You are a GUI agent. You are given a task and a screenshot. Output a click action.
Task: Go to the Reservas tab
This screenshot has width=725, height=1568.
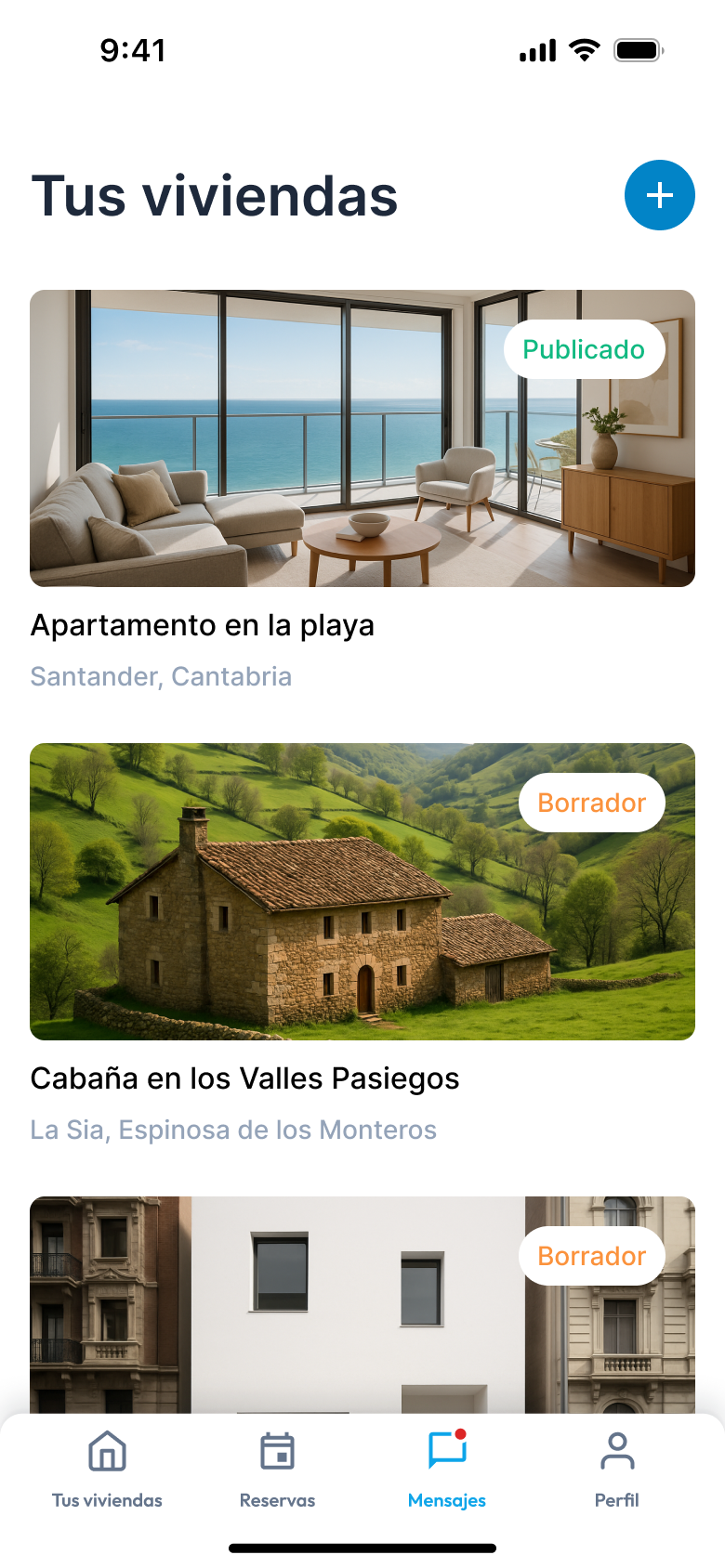click(277, 1470)
